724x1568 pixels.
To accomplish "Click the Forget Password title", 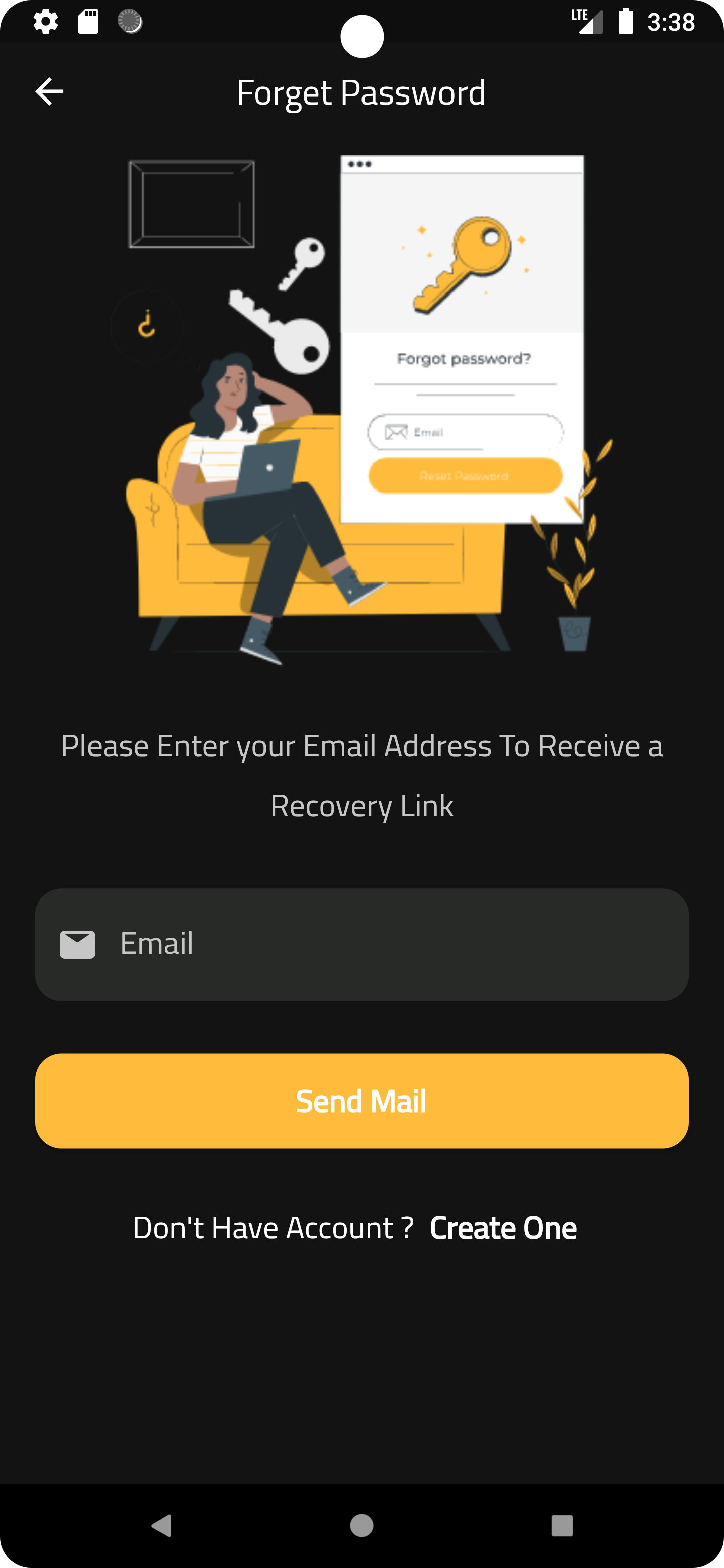I will coord(361,92).
